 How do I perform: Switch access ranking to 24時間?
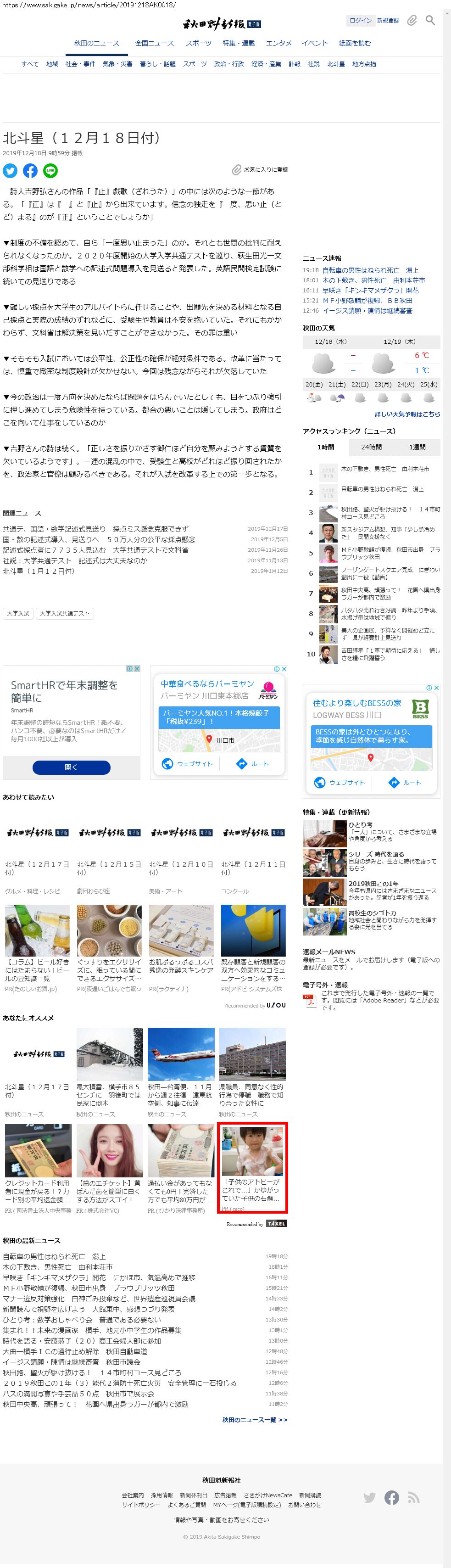click(x=371, y=447)
